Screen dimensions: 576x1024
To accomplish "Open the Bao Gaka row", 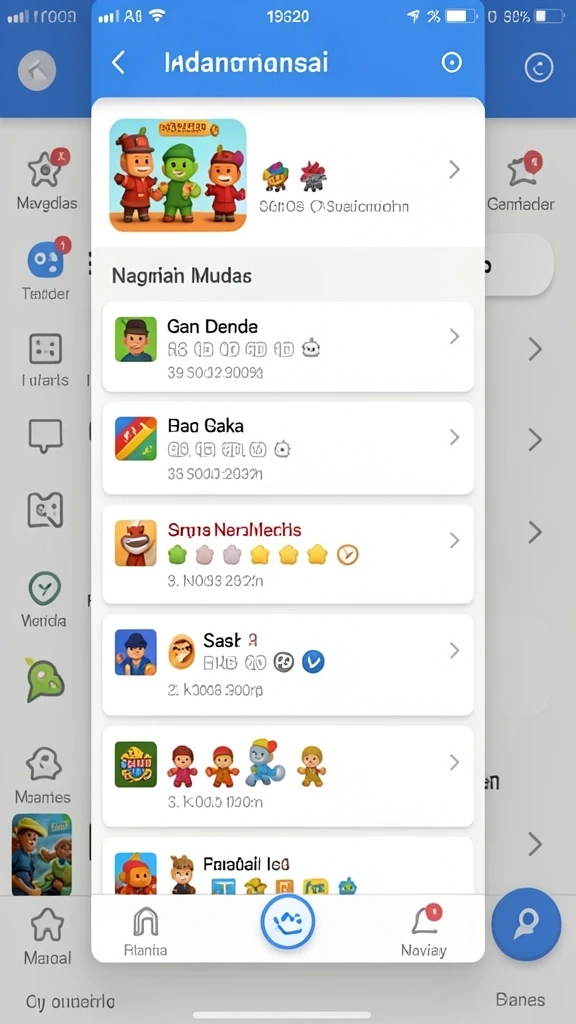I will point(288,448).
